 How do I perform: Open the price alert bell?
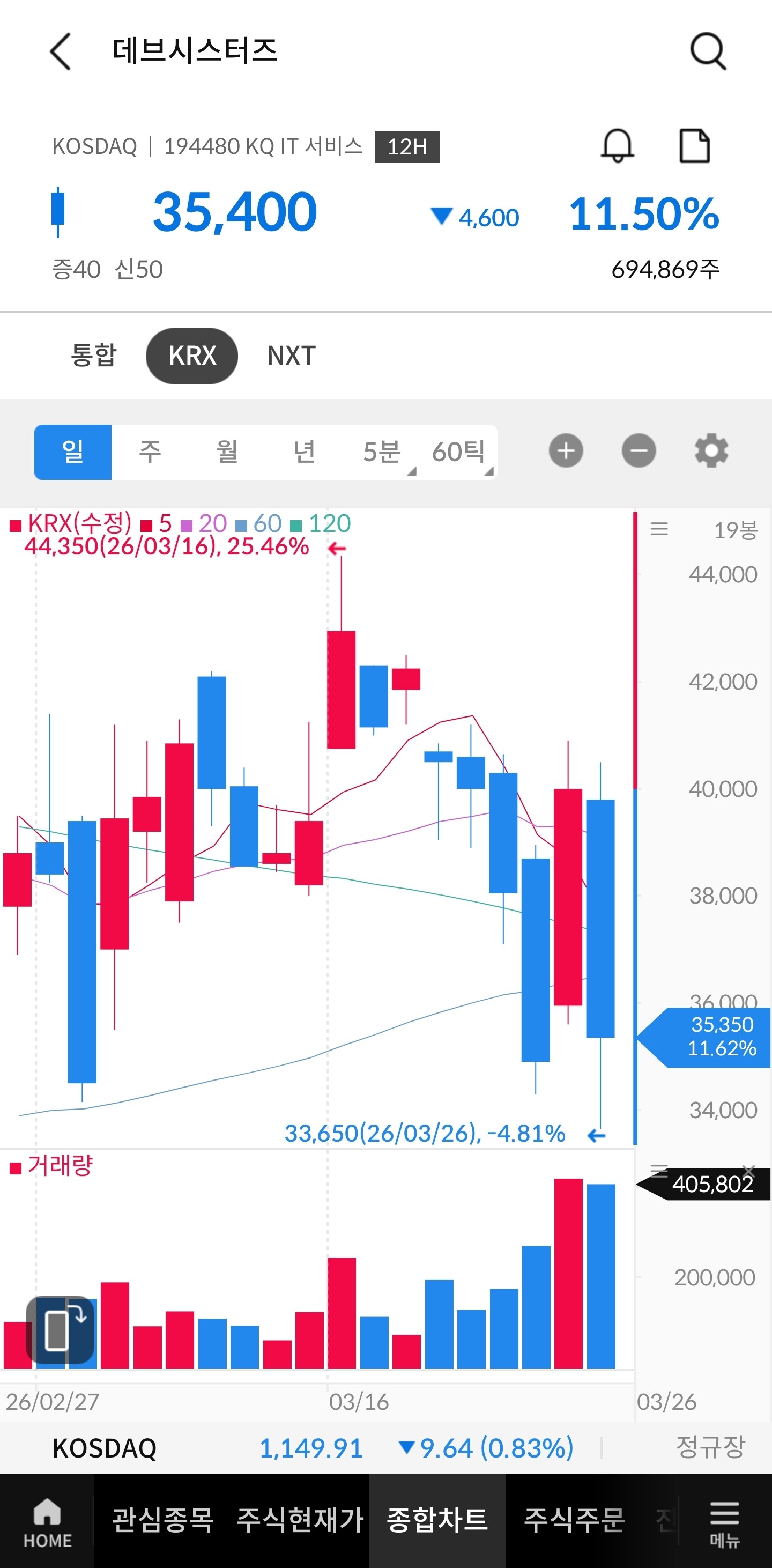coord(618,146)
